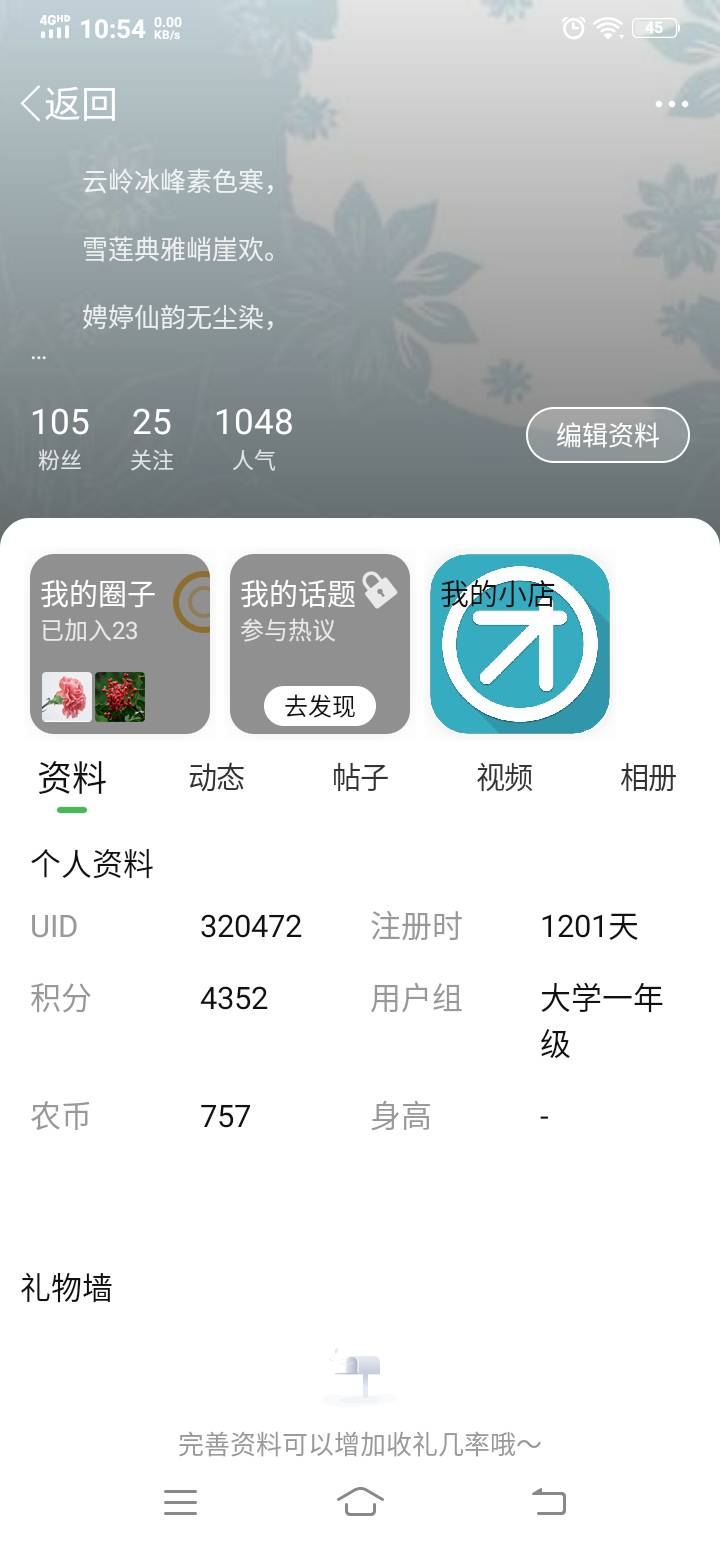Viewport: 720px width, 1544px height.
Task: Switch to the 帖子 tab
Action: tap(360, 778)
